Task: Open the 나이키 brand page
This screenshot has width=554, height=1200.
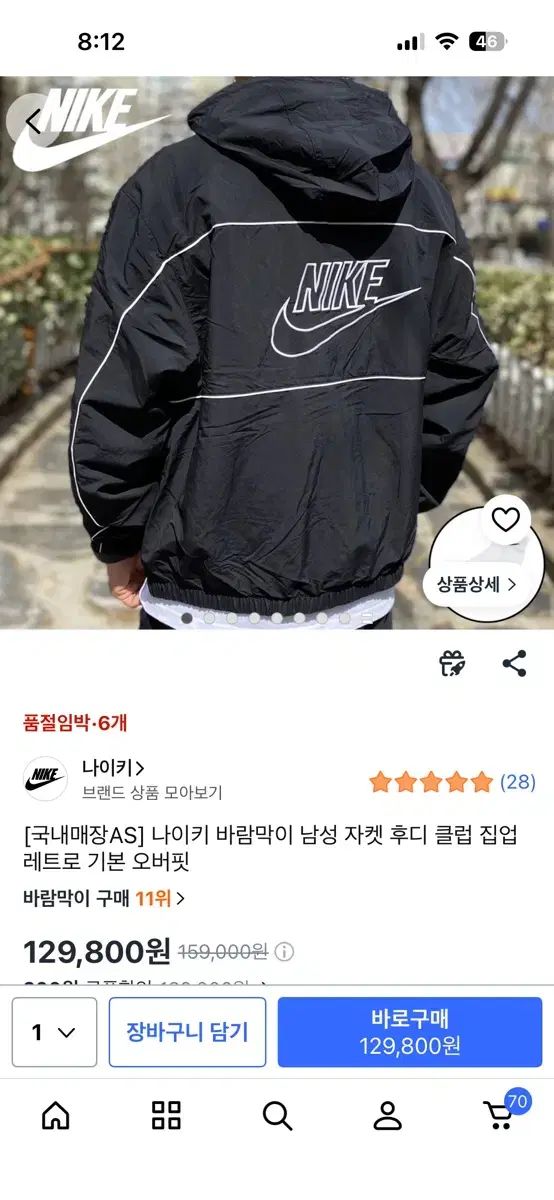Action: click(113, 768)
